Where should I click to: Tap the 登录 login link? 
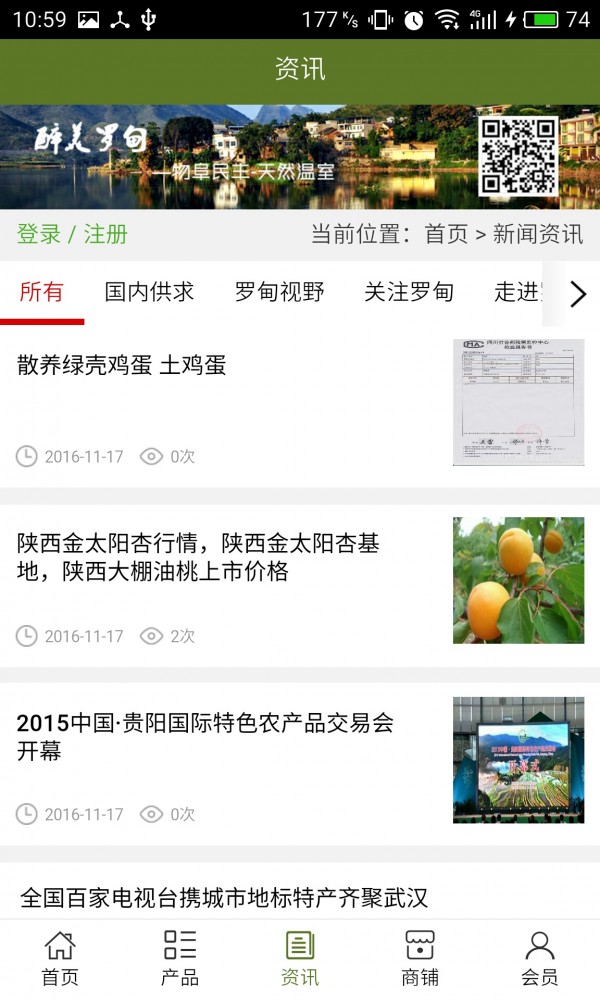(x=39, y=234)
